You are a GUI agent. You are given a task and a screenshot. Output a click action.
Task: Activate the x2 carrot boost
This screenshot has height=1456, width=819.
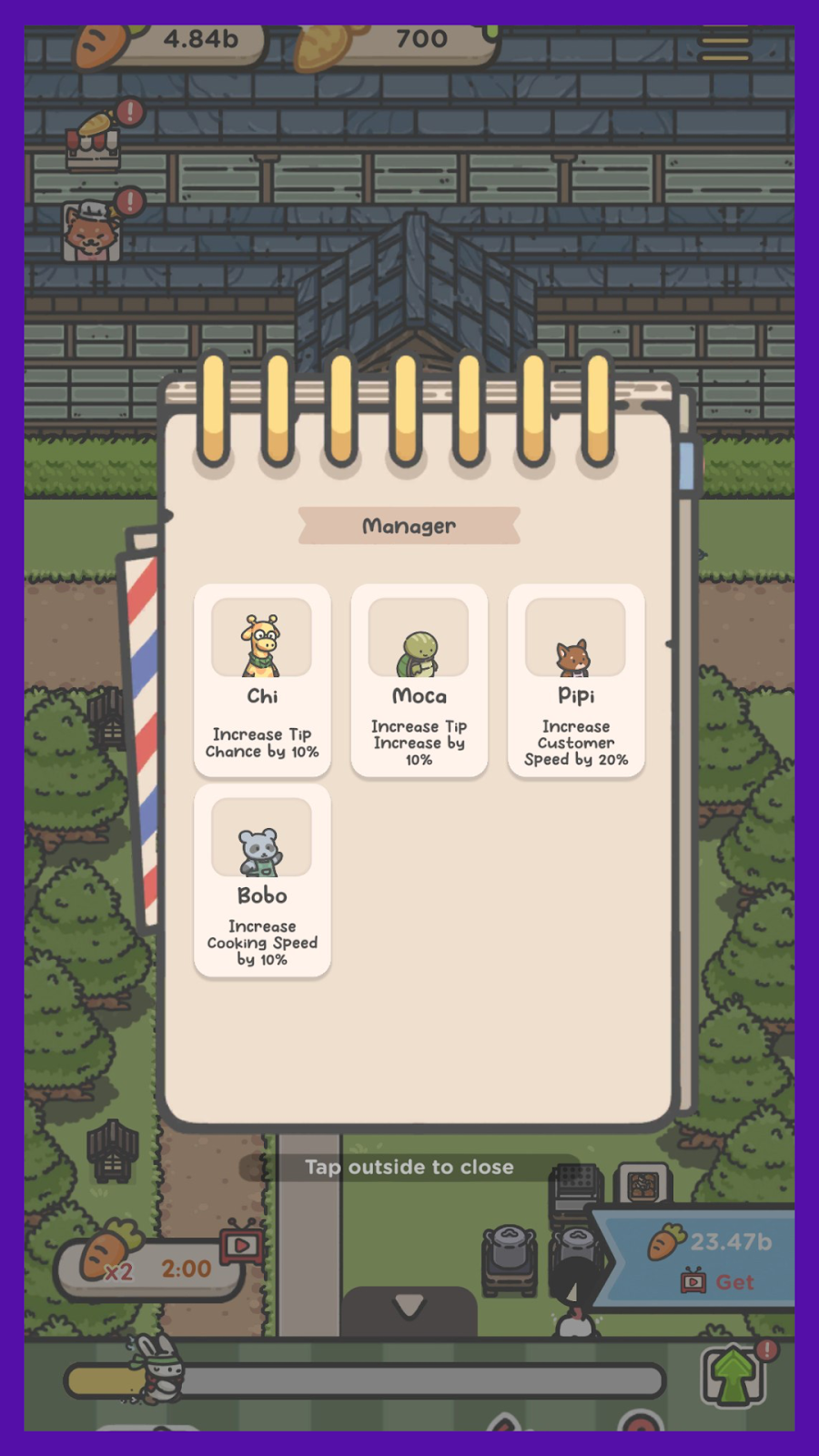[150, 1268]
